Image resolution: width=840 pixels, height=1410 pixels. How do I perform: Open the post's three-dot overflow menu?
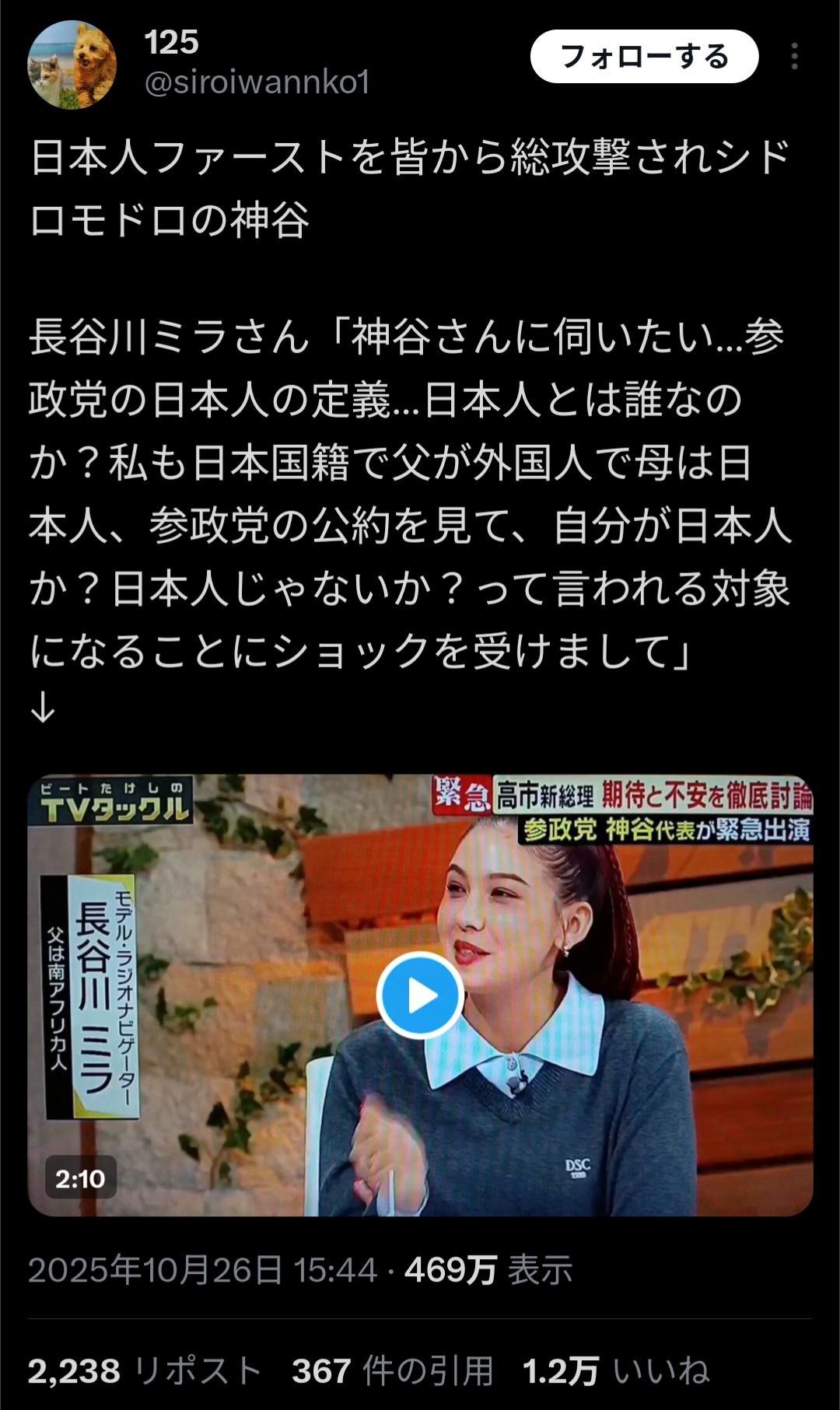(x=794, y=57)
